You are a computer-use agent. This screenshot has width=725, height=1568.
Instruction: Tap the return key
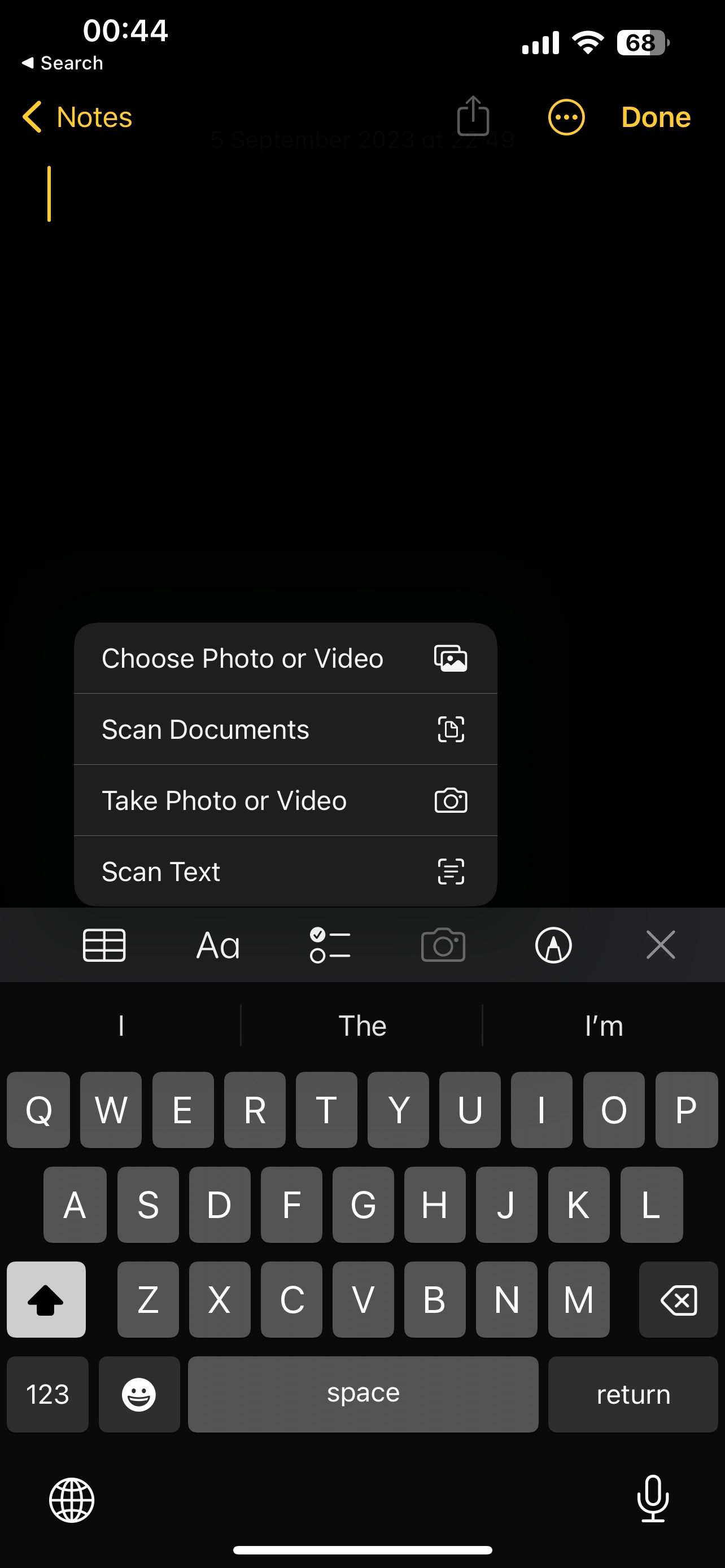click(633, 1394)
